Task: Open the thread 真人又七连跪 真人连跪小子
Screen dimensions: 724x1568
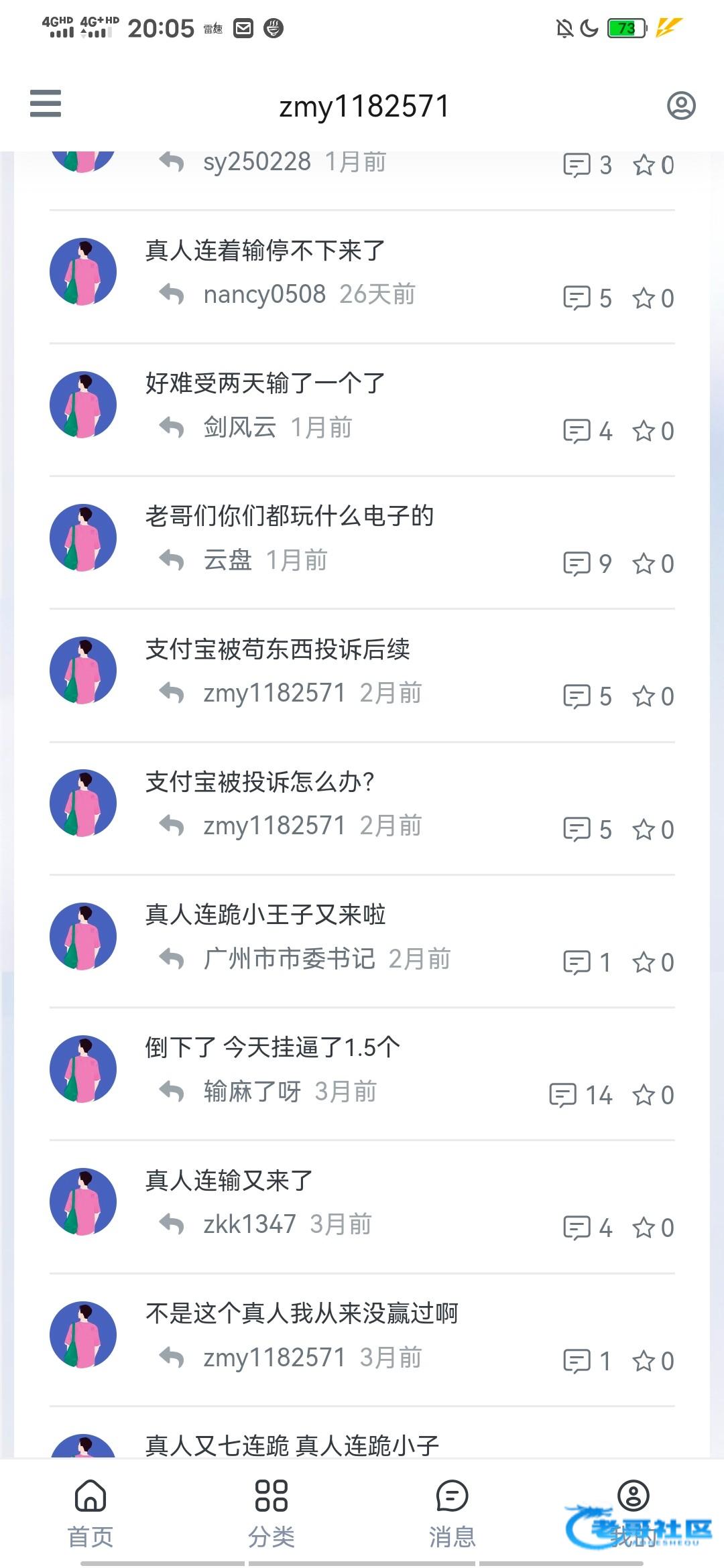Action: [x=292, y=1444]
